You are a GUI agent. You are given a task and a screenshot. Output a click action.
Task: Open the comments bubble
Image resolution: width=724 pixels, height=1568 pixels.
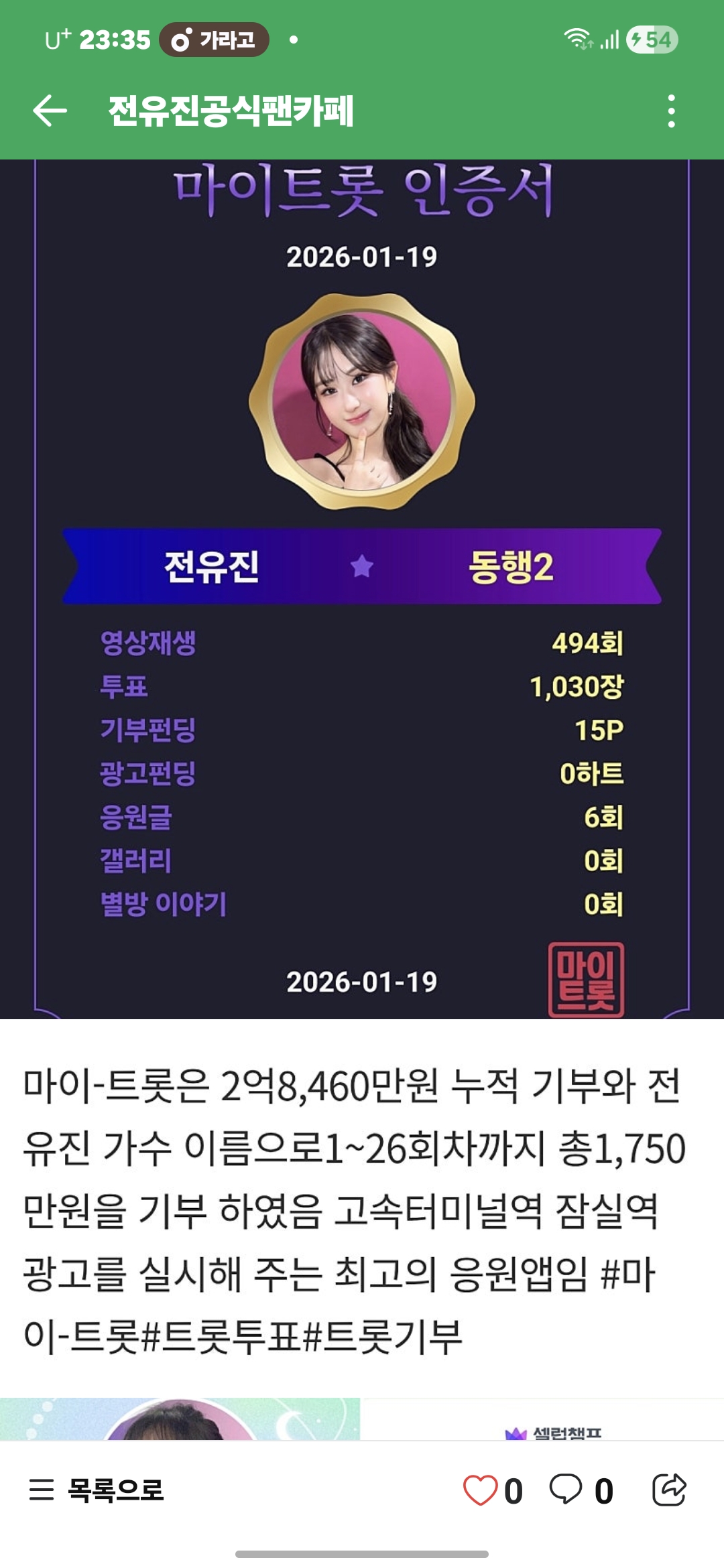[x=566, y=1489]
